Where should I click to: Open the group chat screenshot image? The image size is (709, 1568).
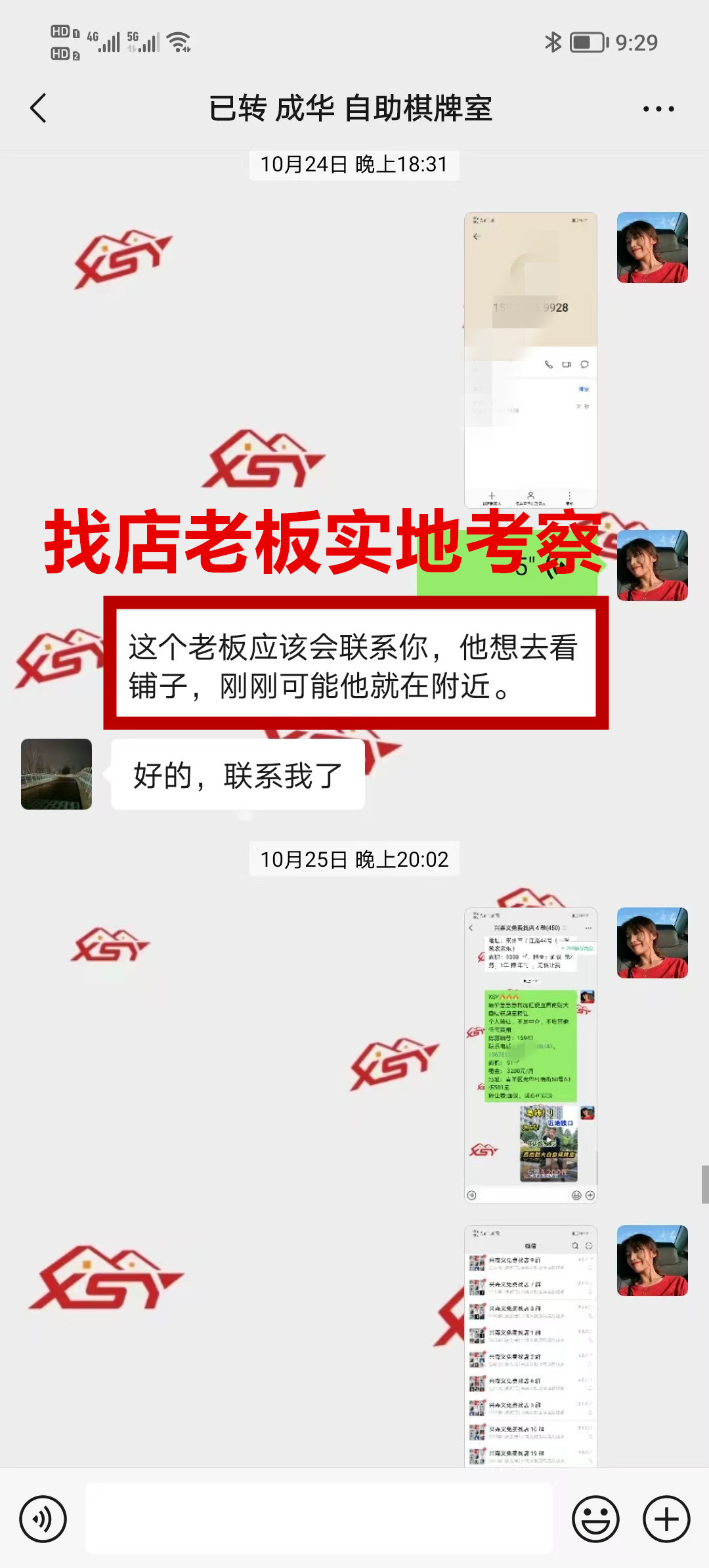[530, 1055]
